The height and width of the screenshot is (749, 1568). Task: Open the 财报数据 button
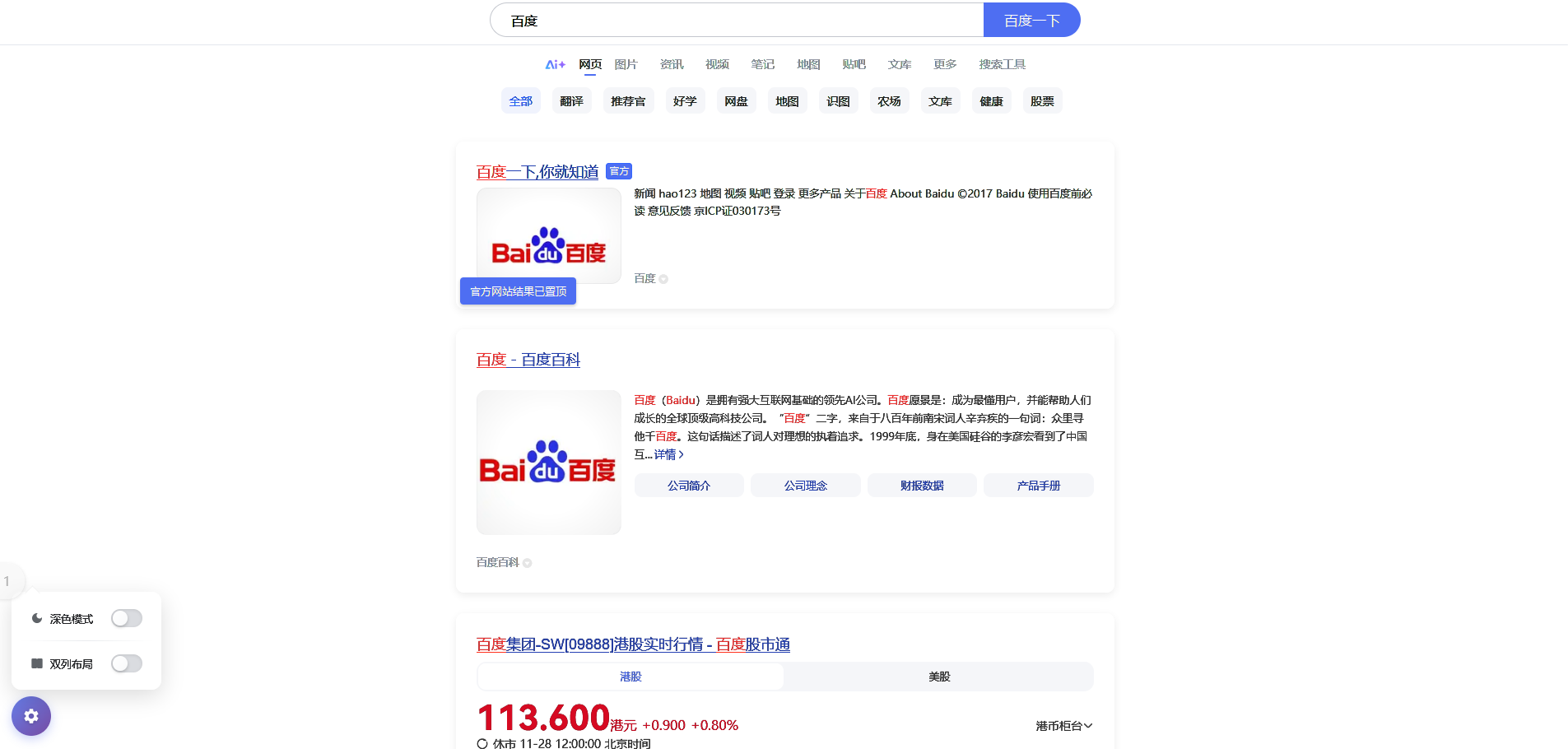(922, 486)
